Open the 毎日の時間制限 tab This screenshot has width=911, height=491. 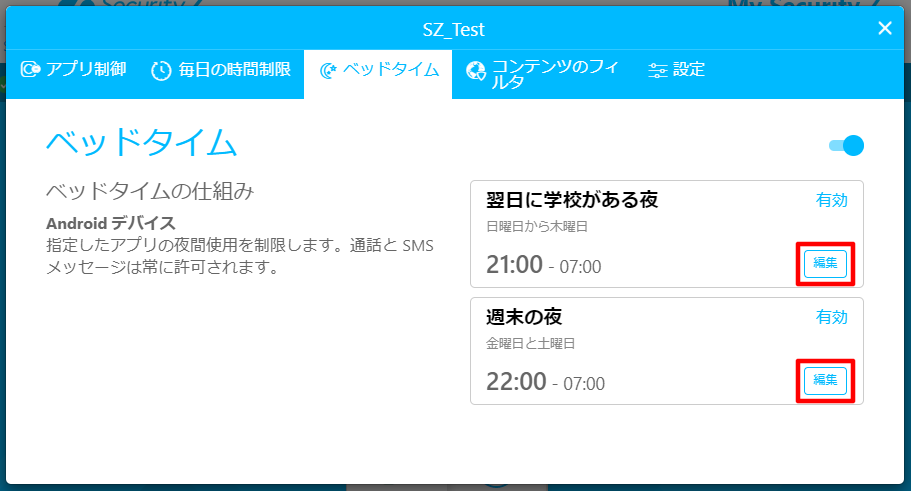221,70
